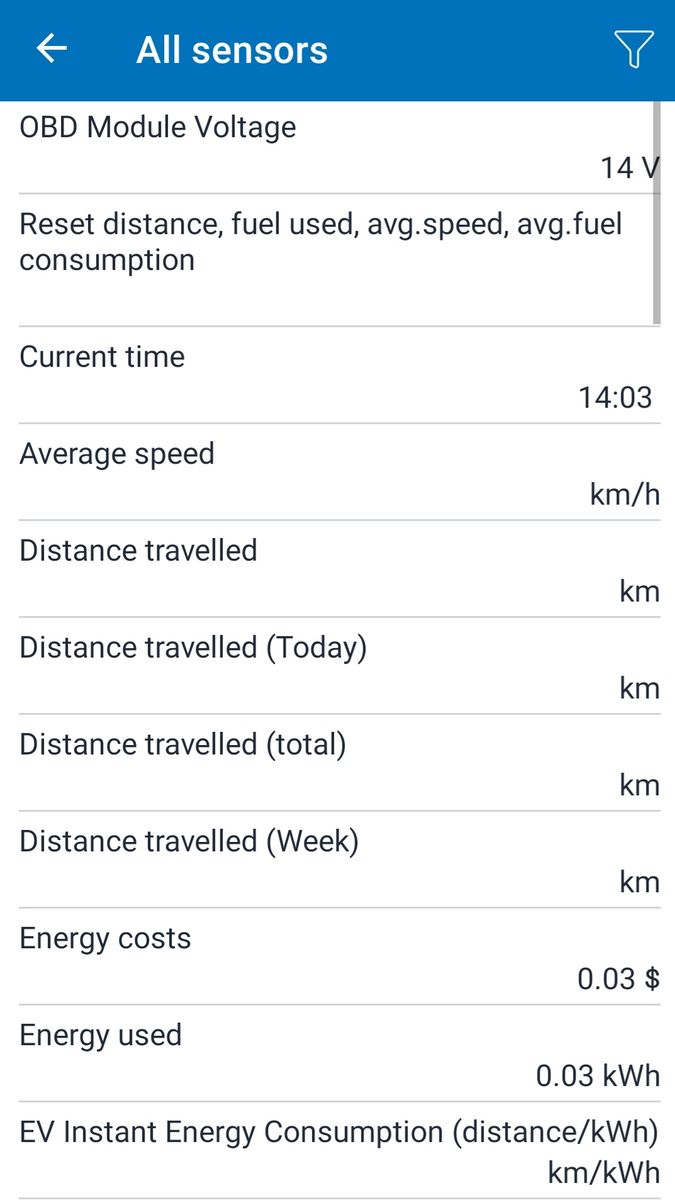Go back using the arrow icon
The image size is (675, 1200).
point(51,49)
